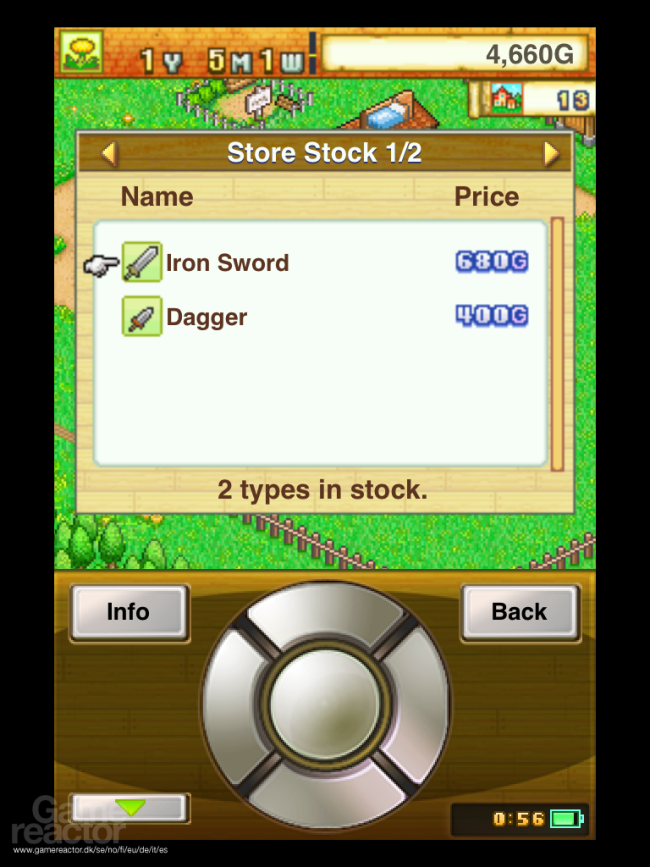
Task: Go to previous Store Stock page
Action: click(x=110, y=154)
